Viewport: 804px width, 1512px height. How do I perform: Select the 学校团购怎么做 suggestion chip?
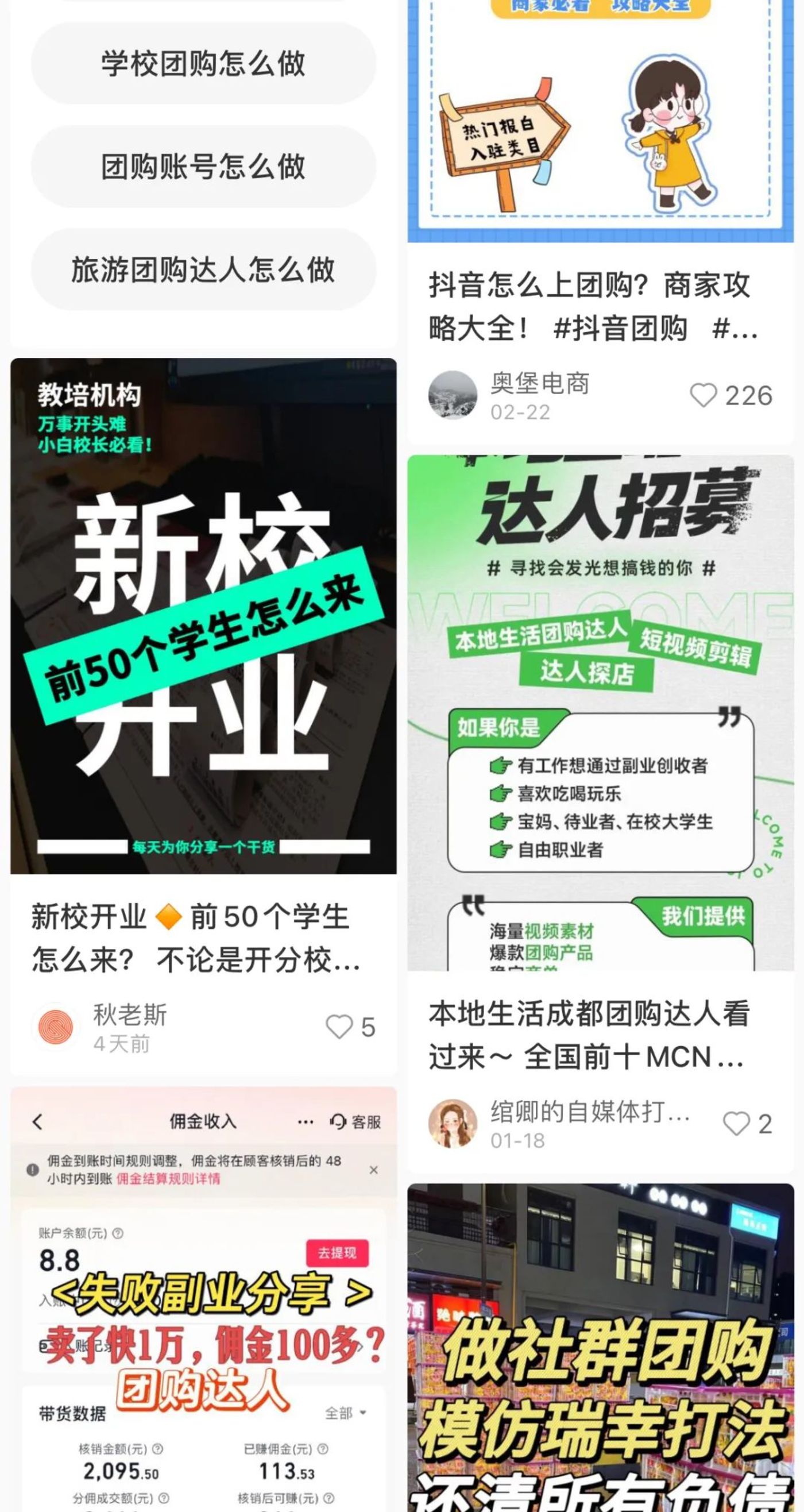pos(203,63)
